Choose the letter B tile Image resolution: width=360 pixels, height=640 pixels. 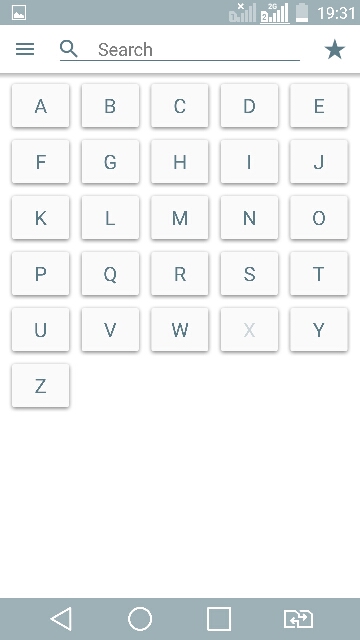point(110,106)
